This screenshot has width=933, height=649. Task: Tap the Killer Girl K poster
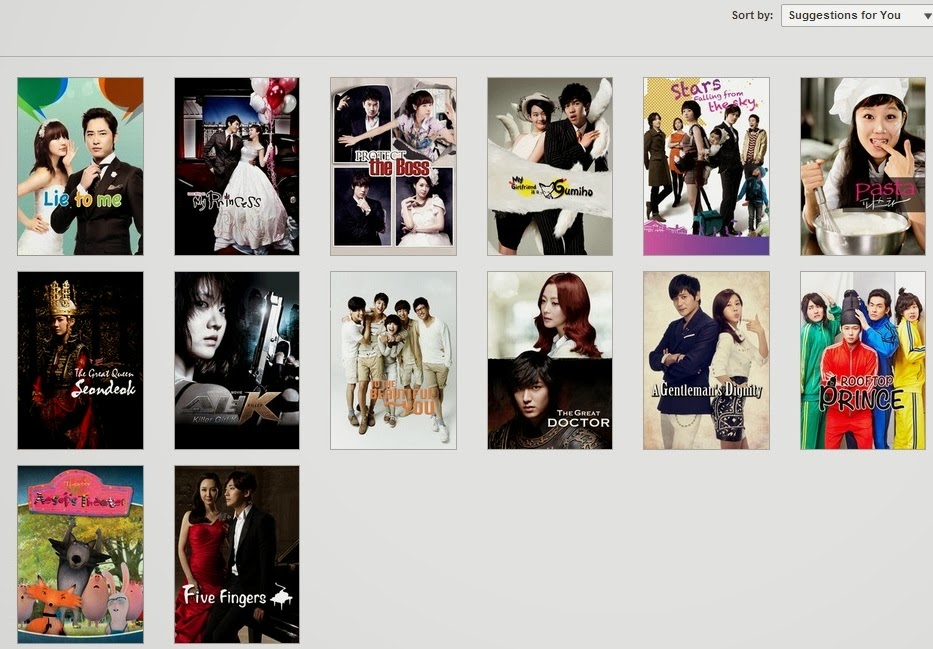237,360
